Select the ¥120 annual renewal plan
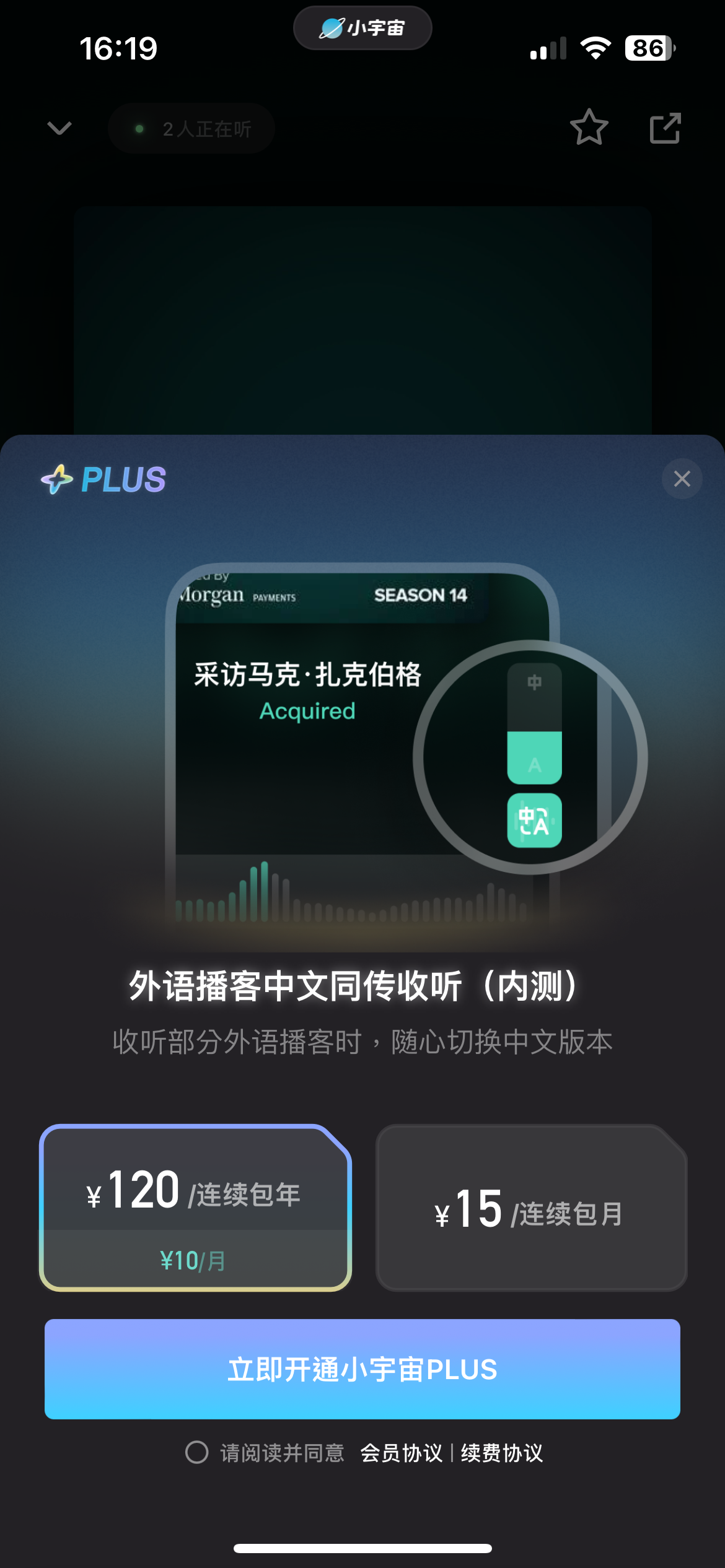The height and width of the screenshot is (1568, 725). tap(196, 1208)
